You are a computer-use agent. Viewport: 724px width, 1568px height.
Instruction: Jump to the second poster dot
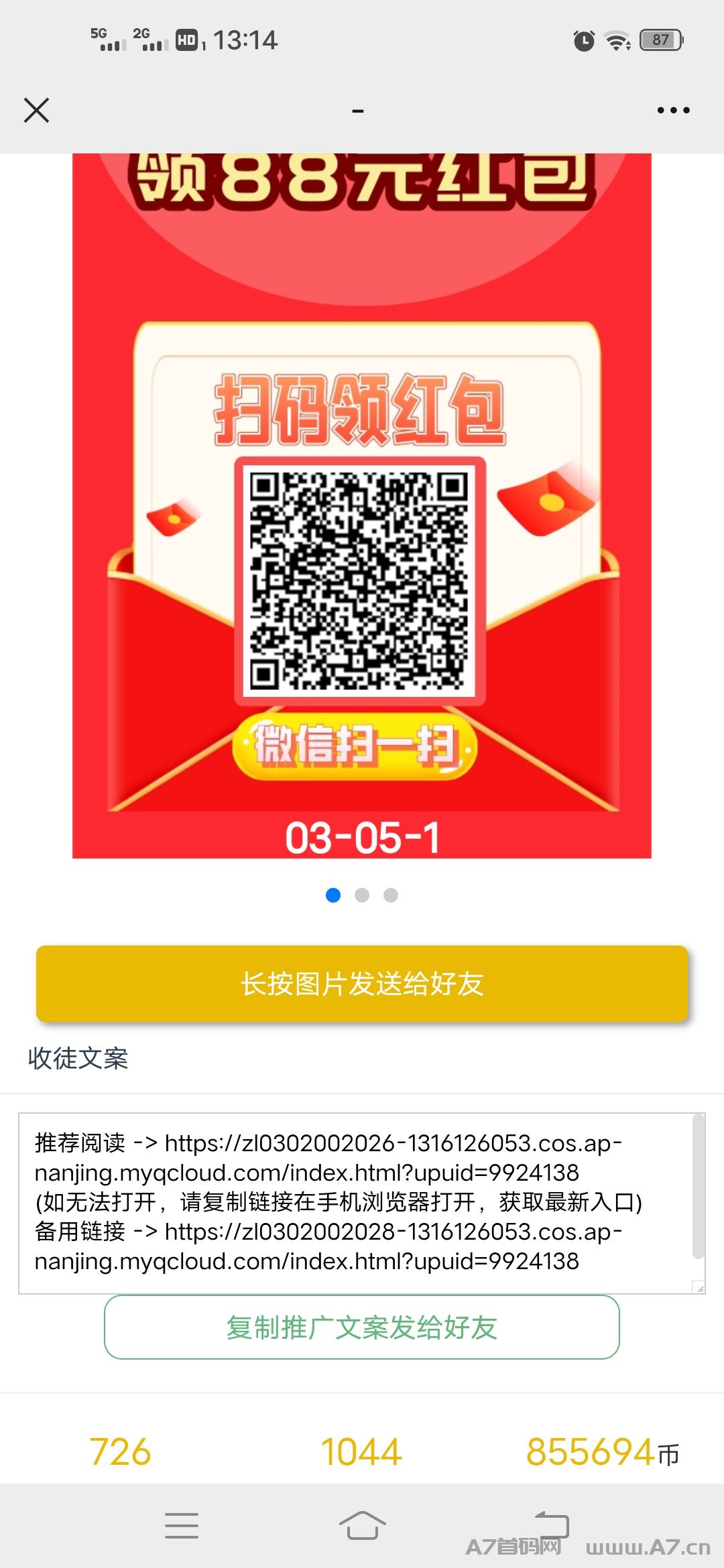(362, 895)
